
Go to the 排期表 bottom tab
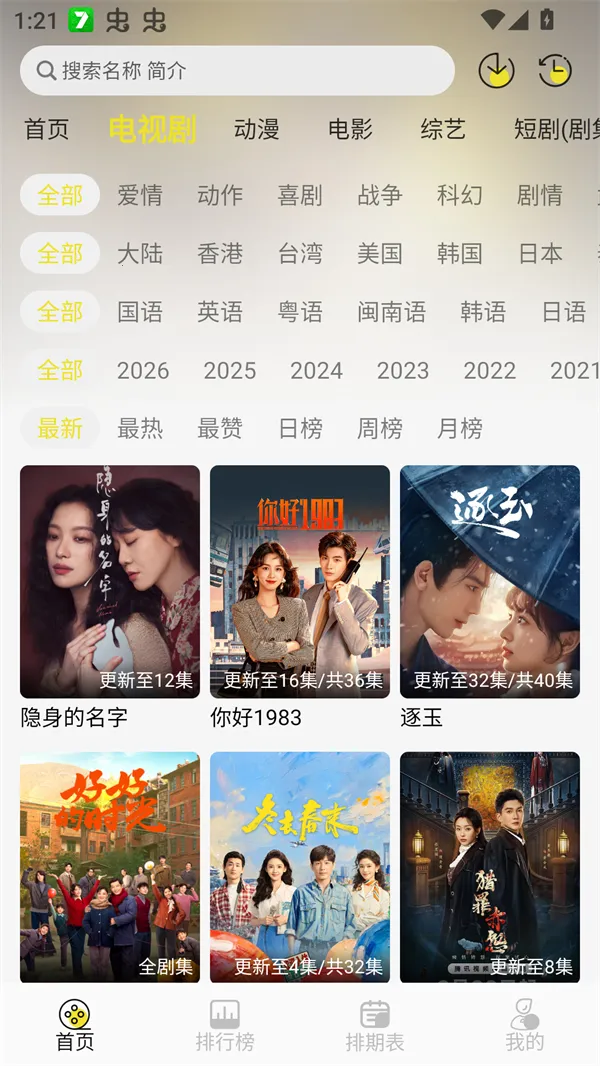pyautogui.click(x=375, y=1026)
